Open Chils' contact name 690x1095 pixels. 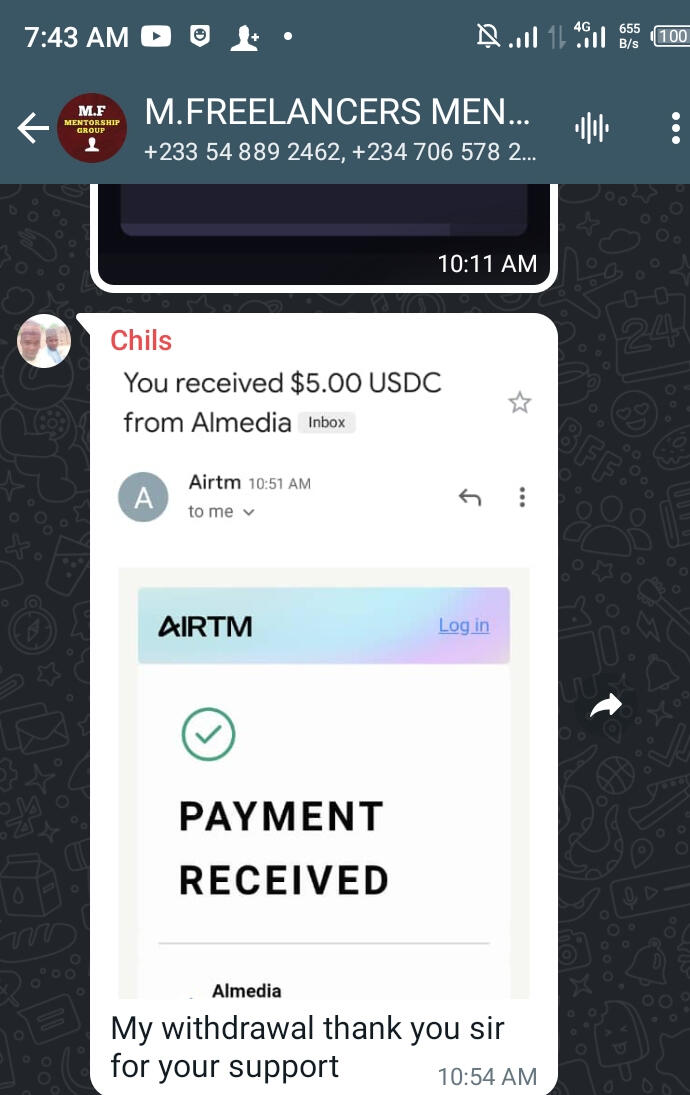(141, 341)
